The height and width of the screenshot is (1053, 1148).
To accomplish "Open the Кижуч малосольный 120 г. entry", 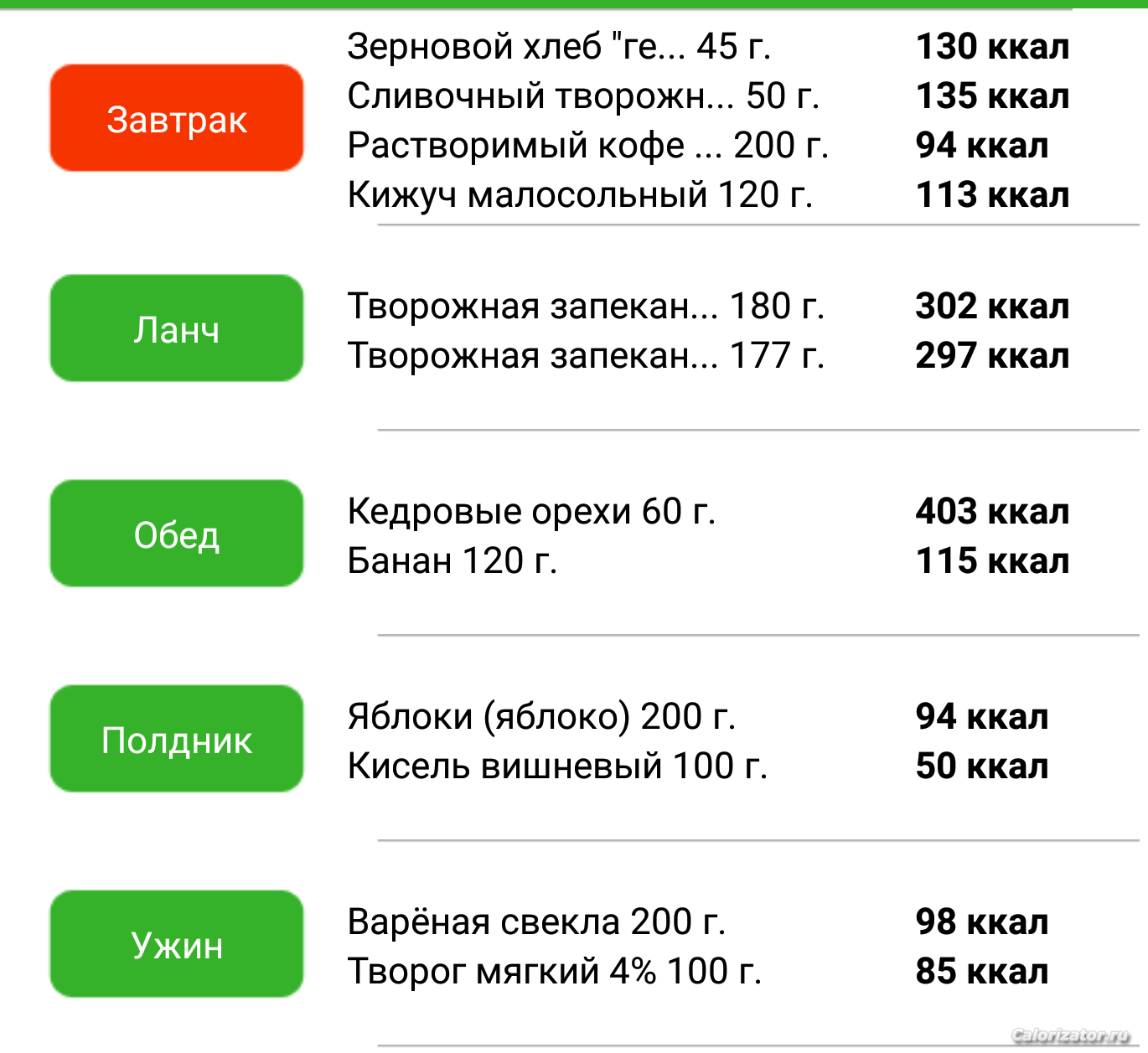I will tap(580, 195).
